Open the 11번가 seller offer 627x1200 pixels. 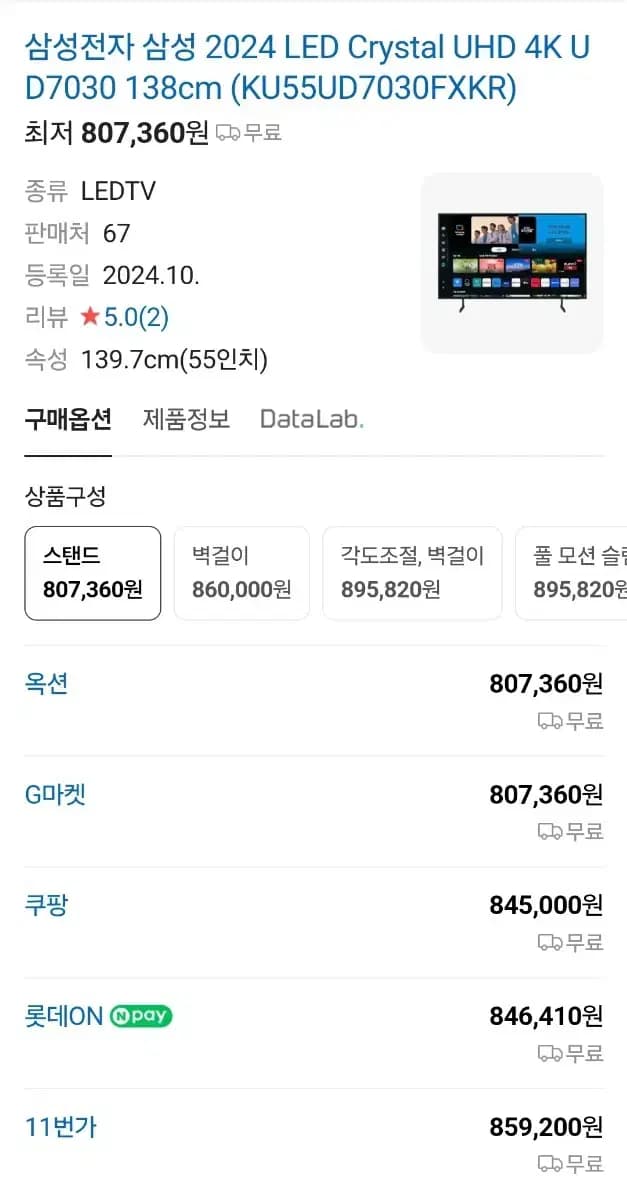coord(60,1128)
